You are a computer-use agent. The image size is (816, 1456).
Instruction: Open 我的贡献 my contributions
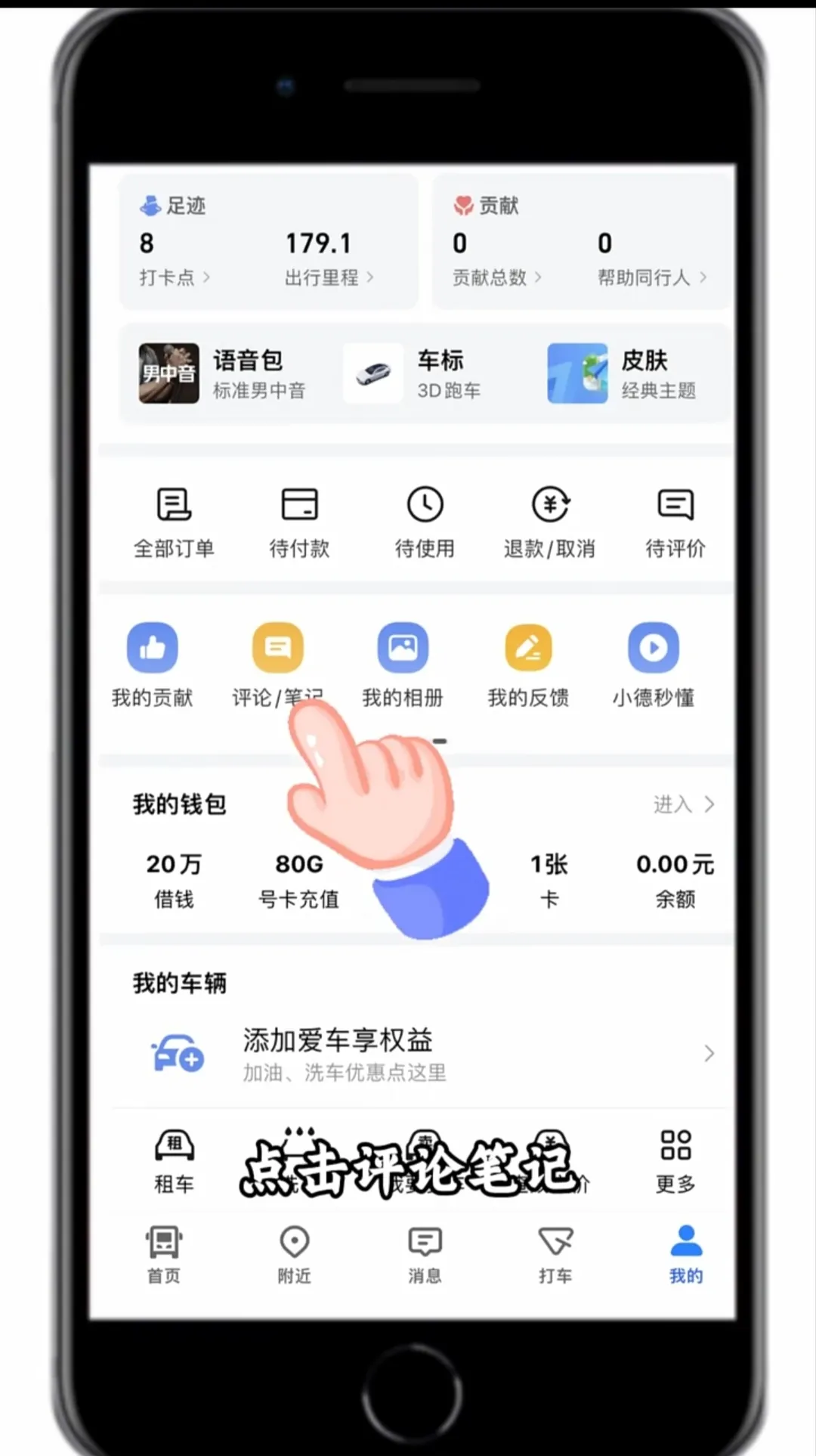tap(153, 664)
